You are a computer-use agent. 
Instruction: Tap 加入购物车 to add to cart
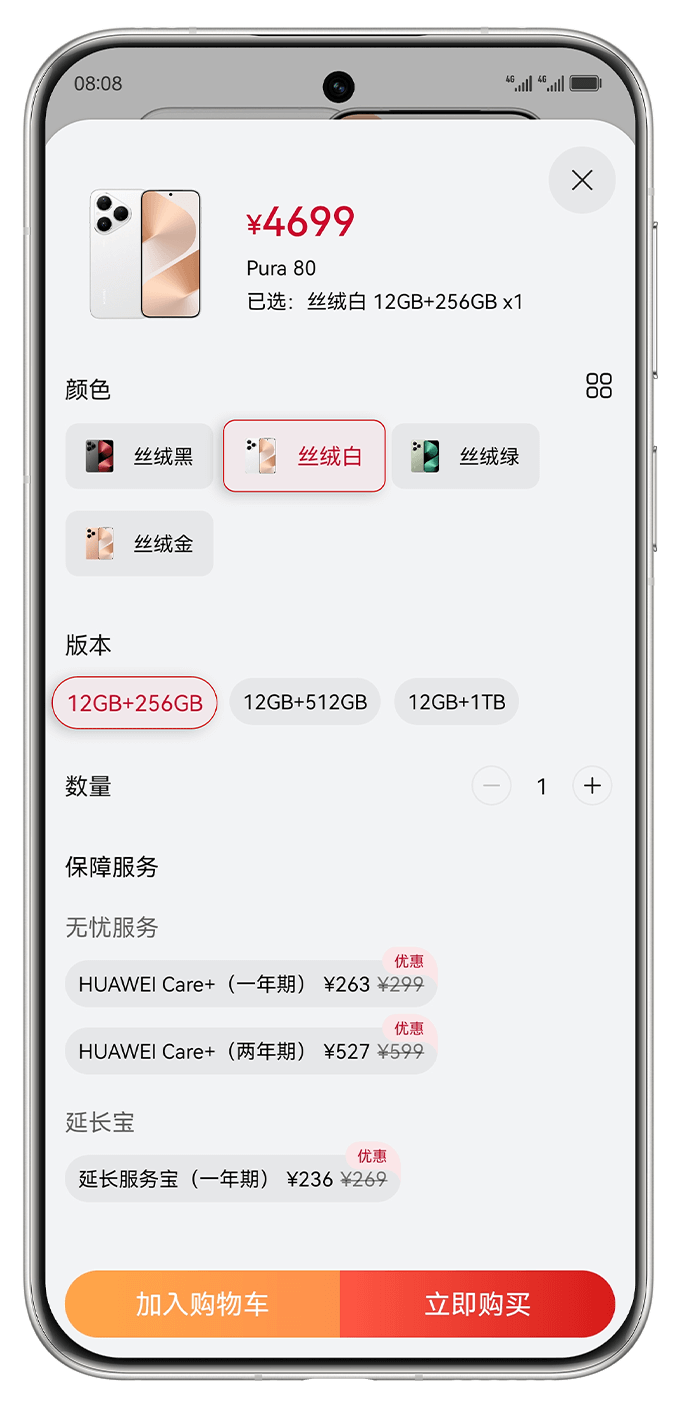[203, 1304]
